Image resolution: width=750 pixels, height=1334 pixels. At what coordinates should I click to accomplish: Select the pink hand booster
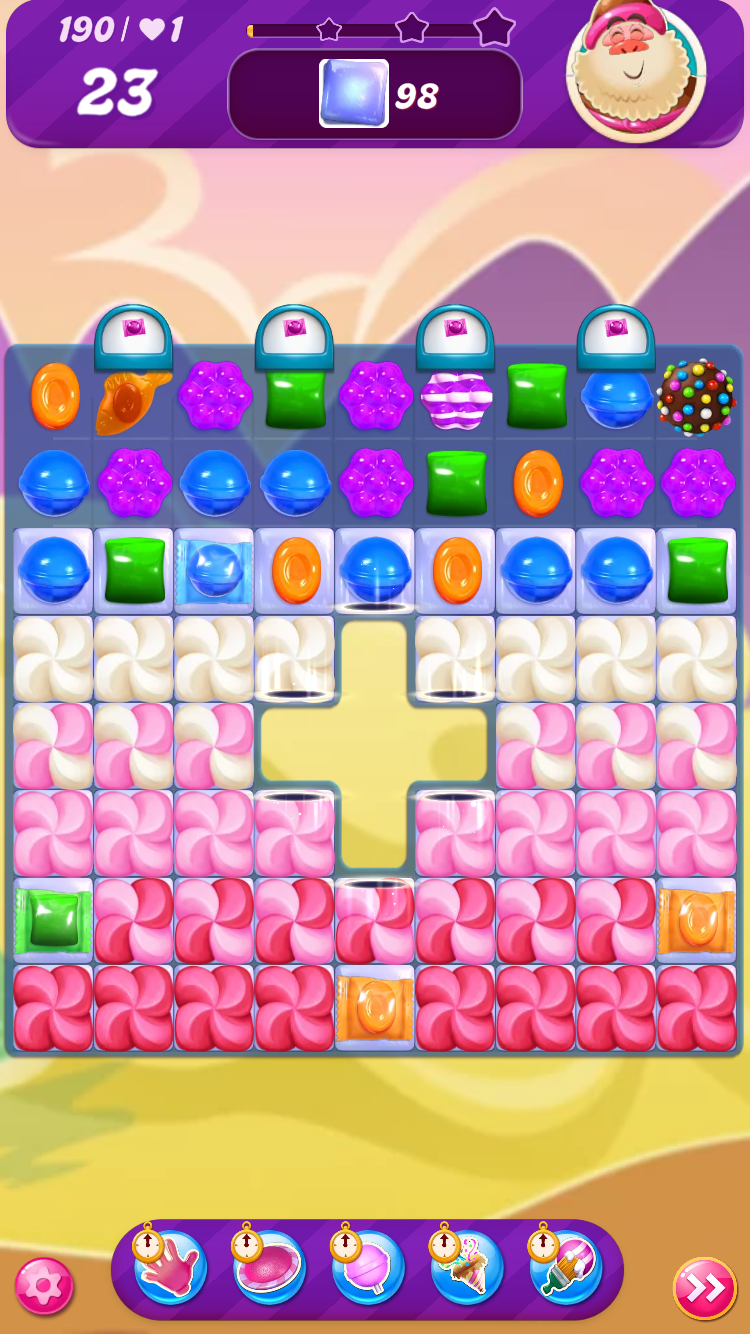tap(169, 1266)
